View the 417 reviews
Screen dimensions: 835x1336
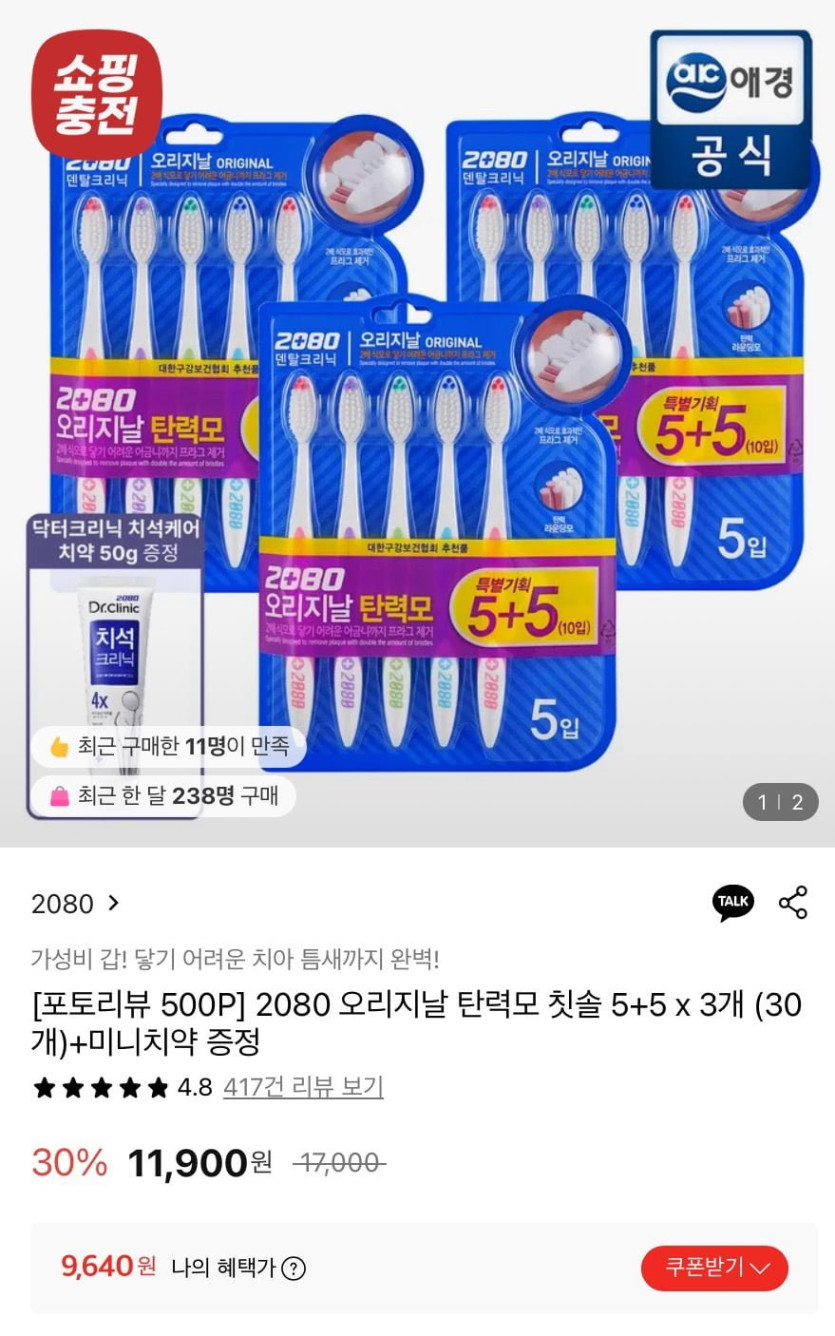[x=303, y=1087]
